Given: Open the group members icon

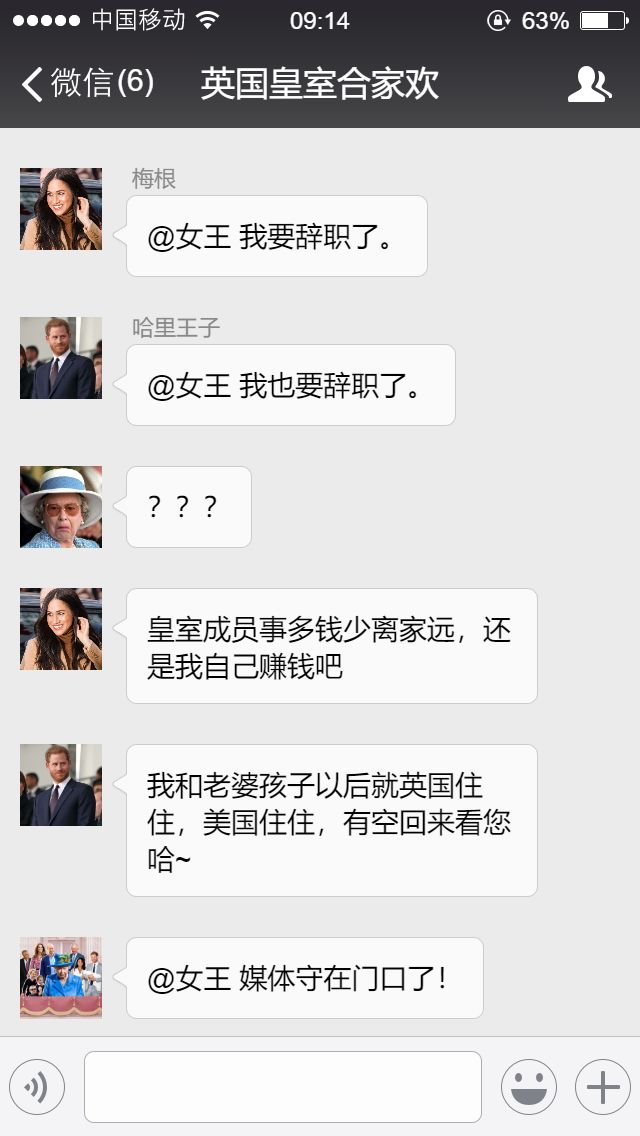Looking at the screenshot, I should [x=589, y=84].
